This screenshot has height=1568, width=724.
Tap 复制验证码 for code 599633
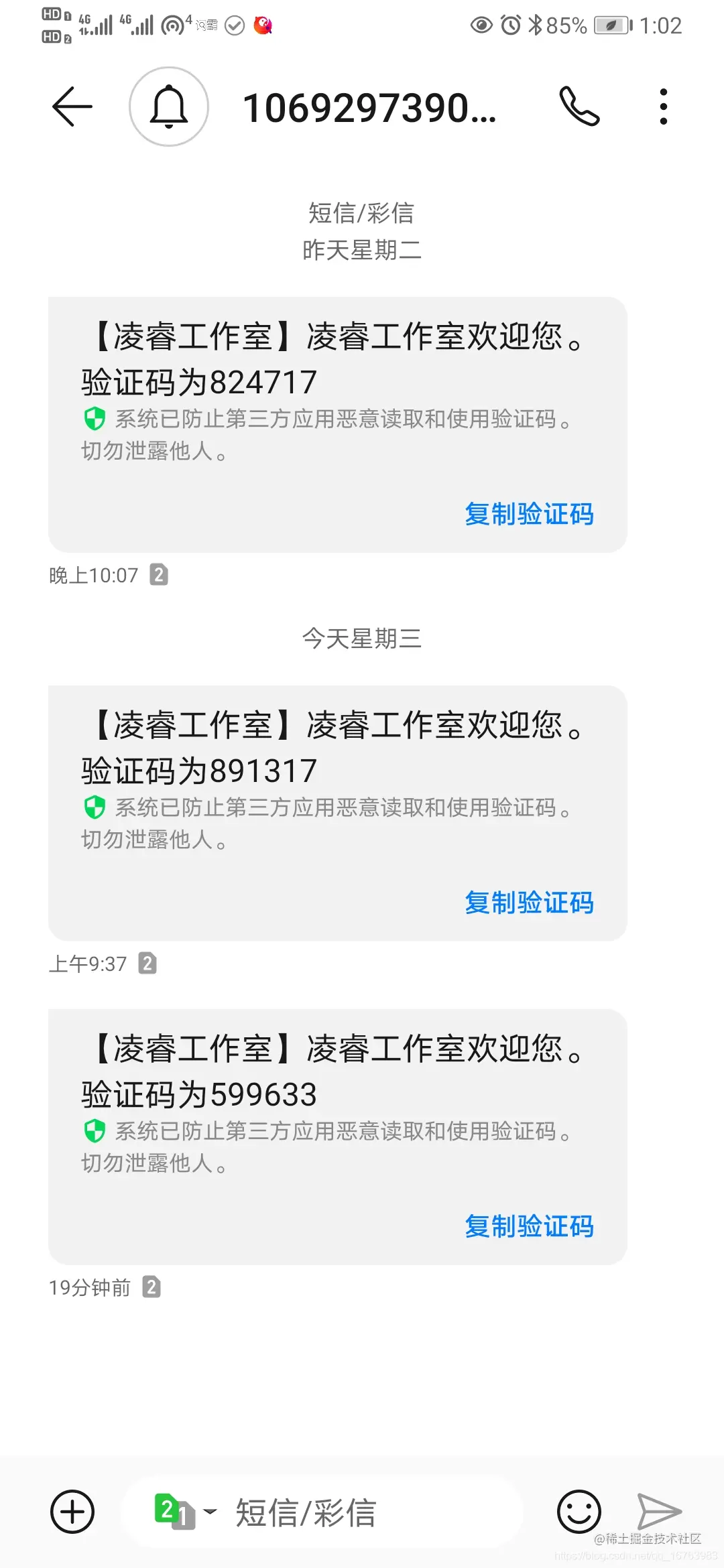click(x=529, y=1226)
